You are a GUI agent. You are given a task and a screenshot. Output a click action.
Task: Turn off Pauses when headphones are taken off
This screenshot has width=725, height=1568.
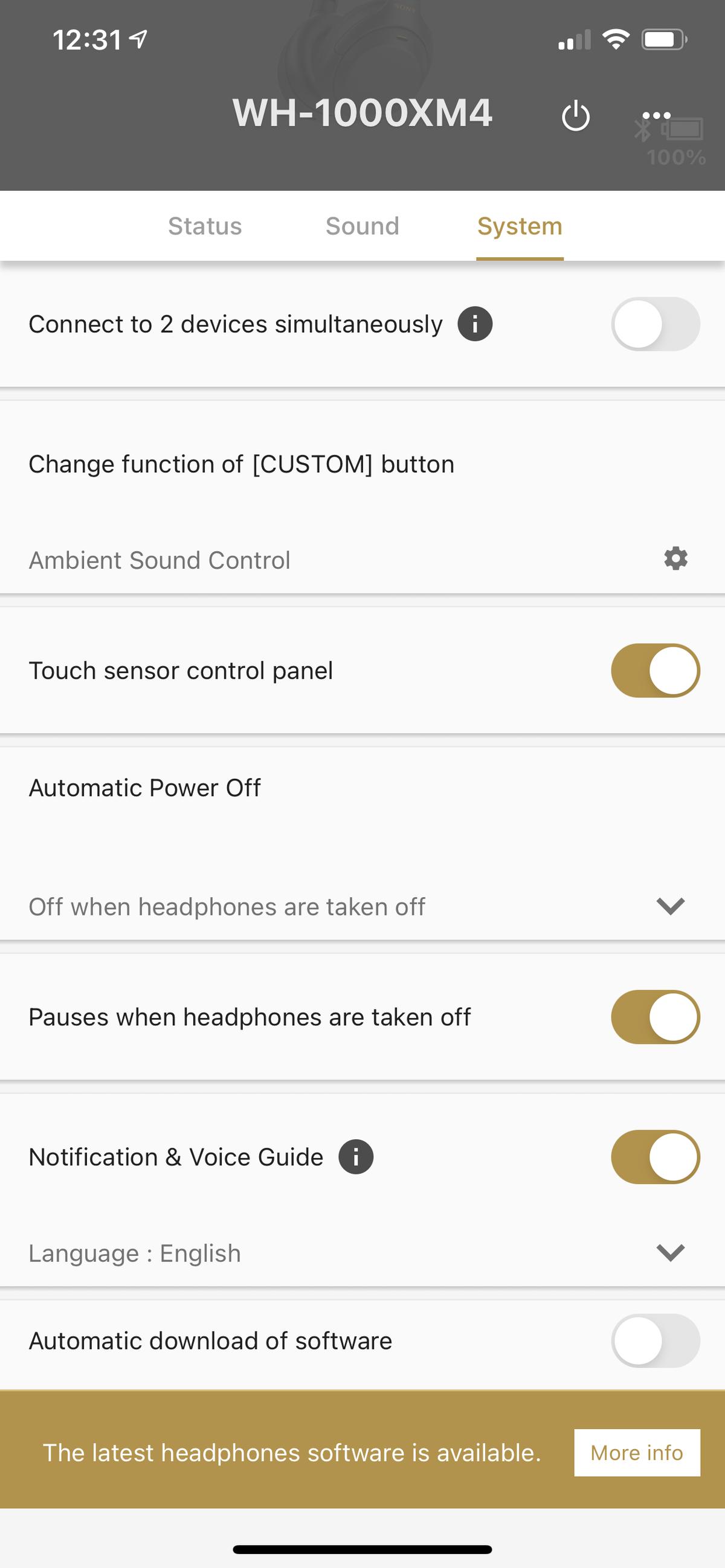[x=655, y=1017]
